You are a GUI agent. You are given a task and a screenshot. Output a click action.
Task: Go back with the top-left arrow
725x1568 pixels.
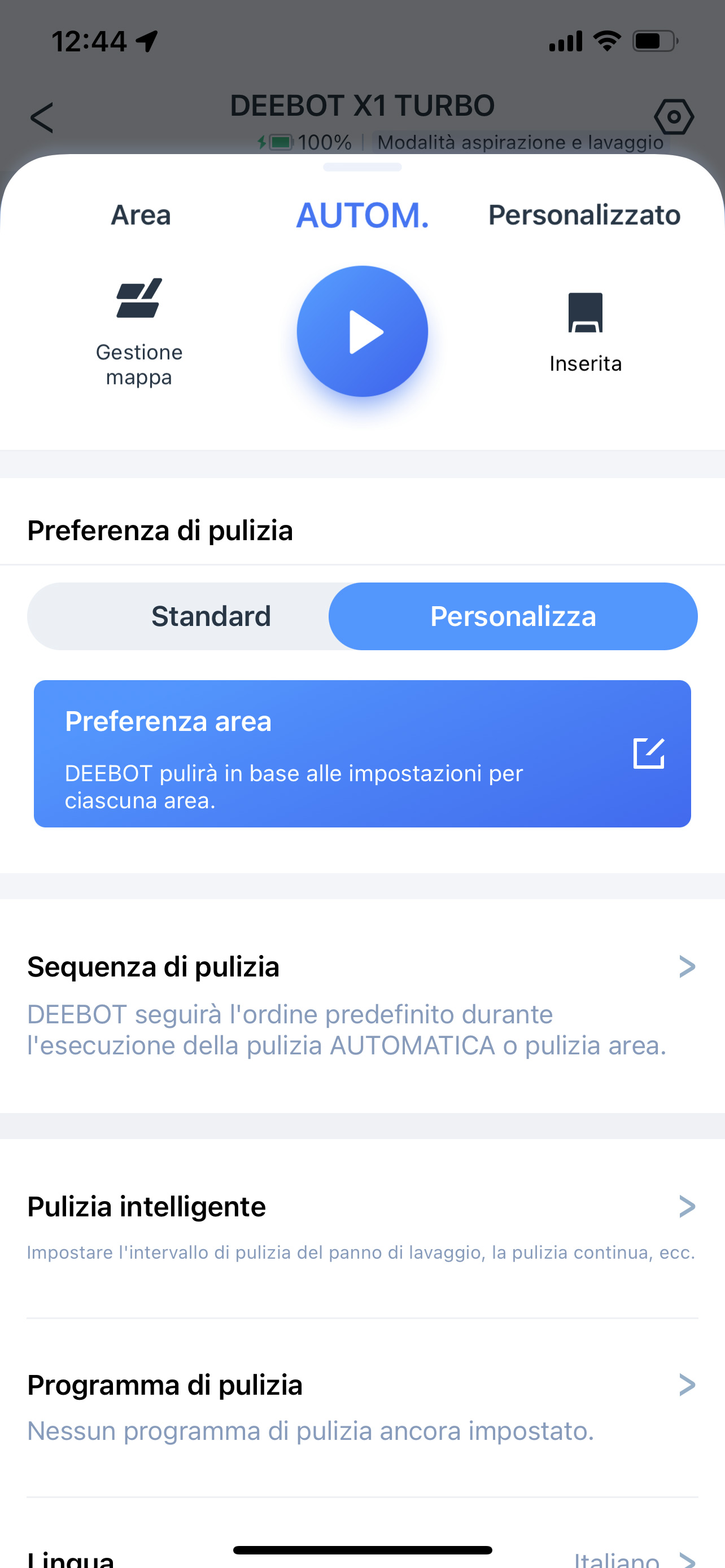41,117
